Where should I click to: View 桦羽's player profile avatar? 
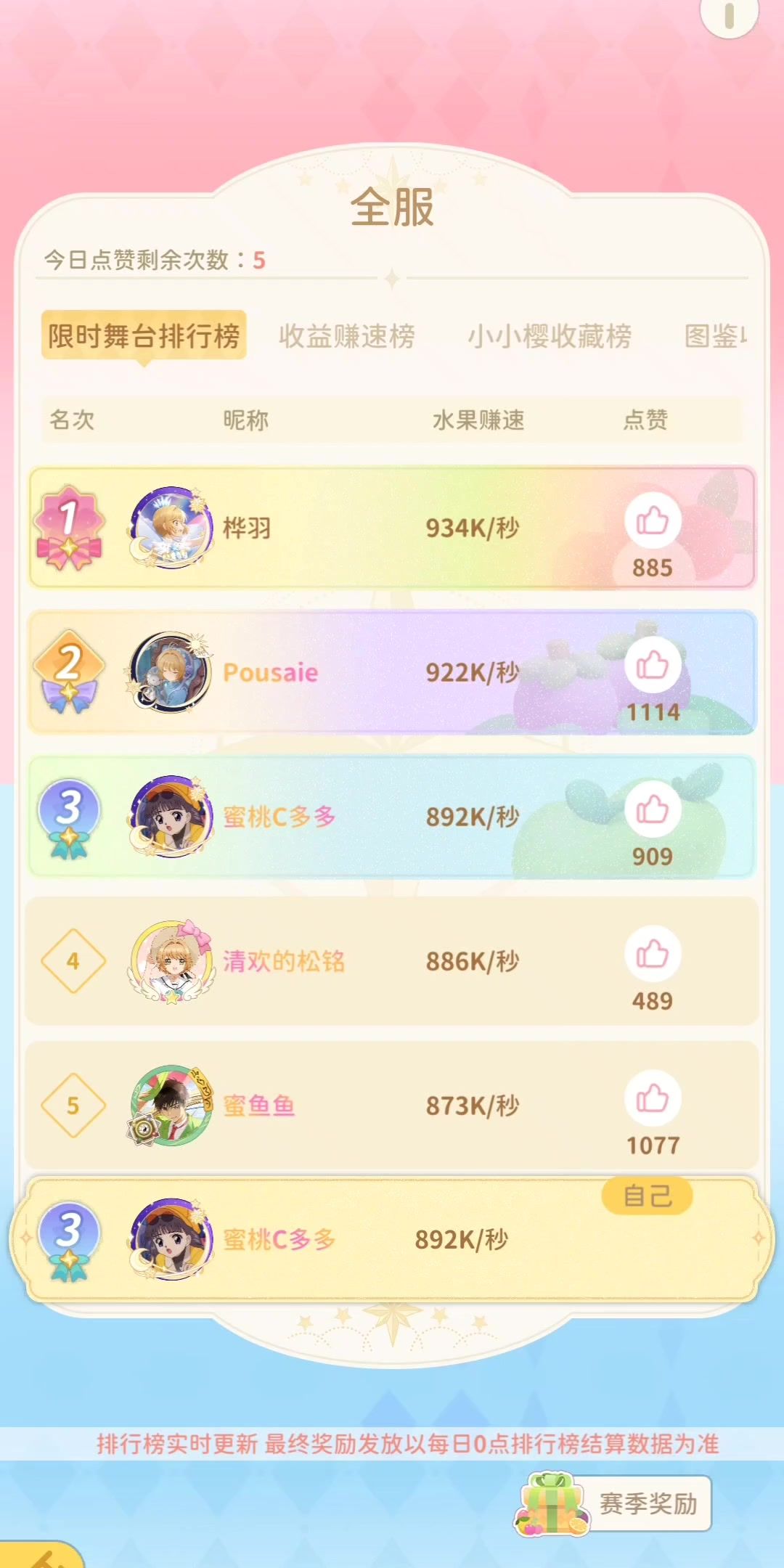[171, 528]
